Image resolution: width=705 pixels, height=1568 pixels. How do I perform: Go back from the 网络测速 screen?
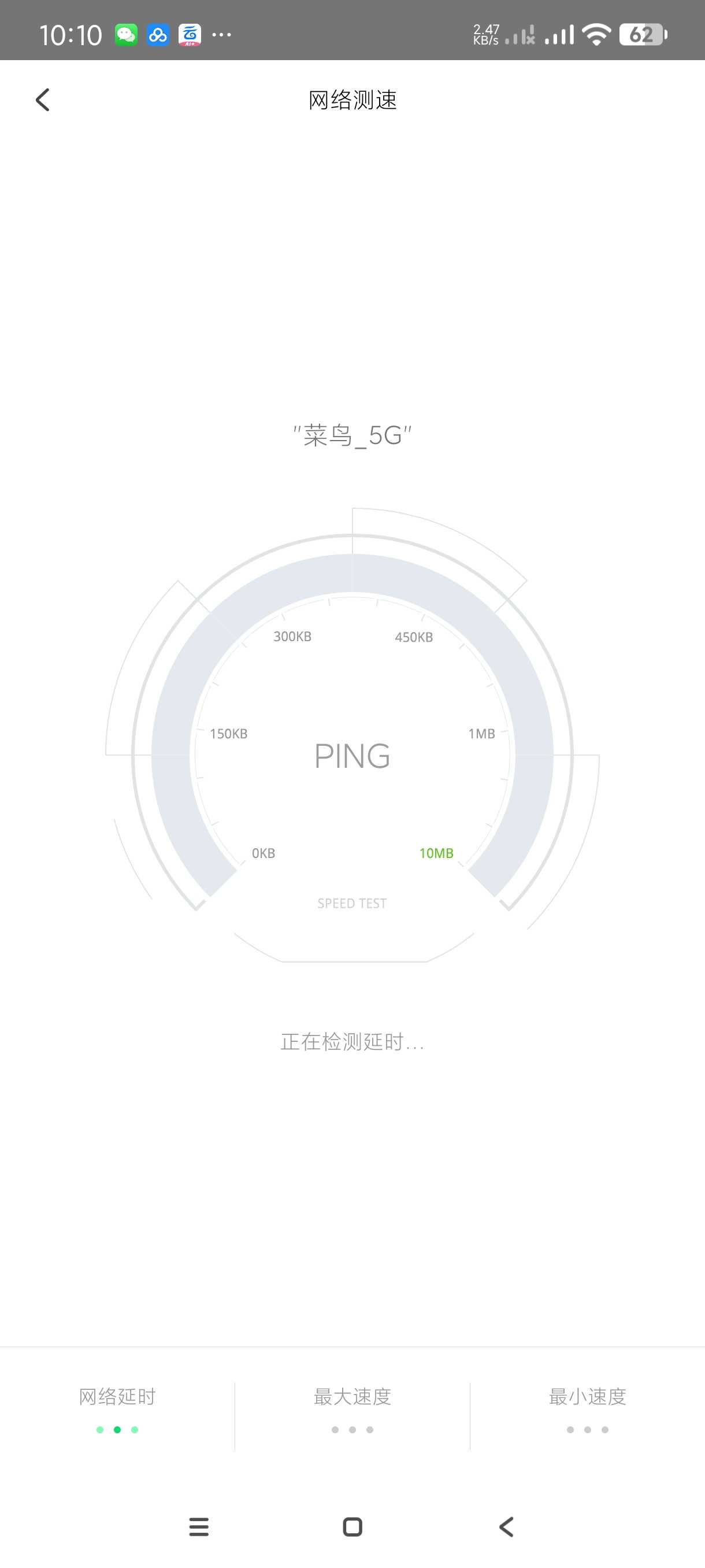(x=43, y=100)
